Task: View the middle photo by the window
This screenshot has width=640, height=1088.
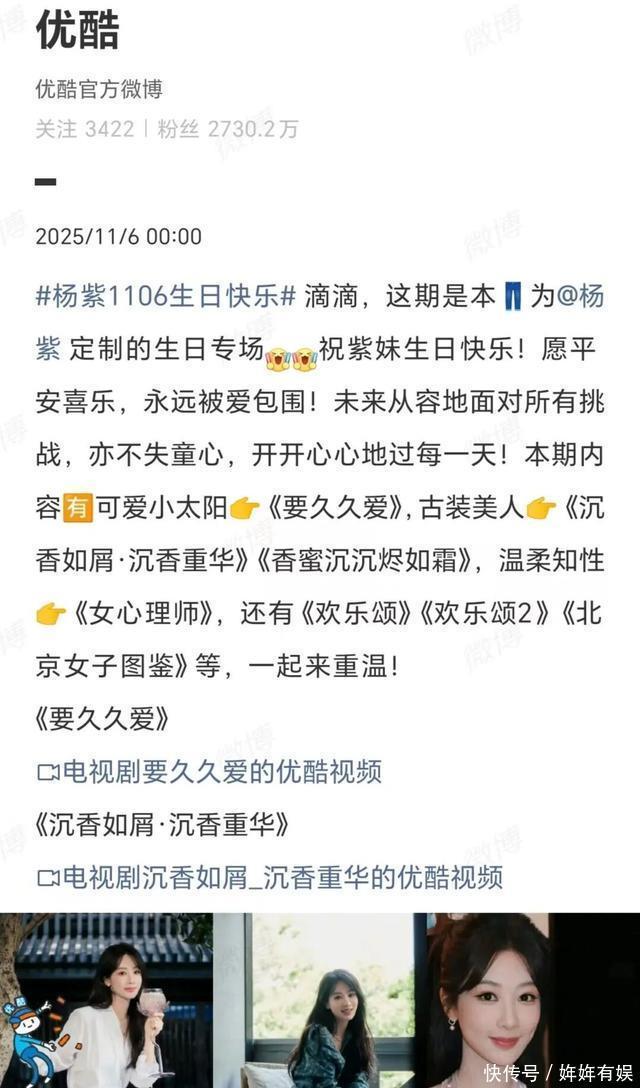Action: pos(319,1000)
